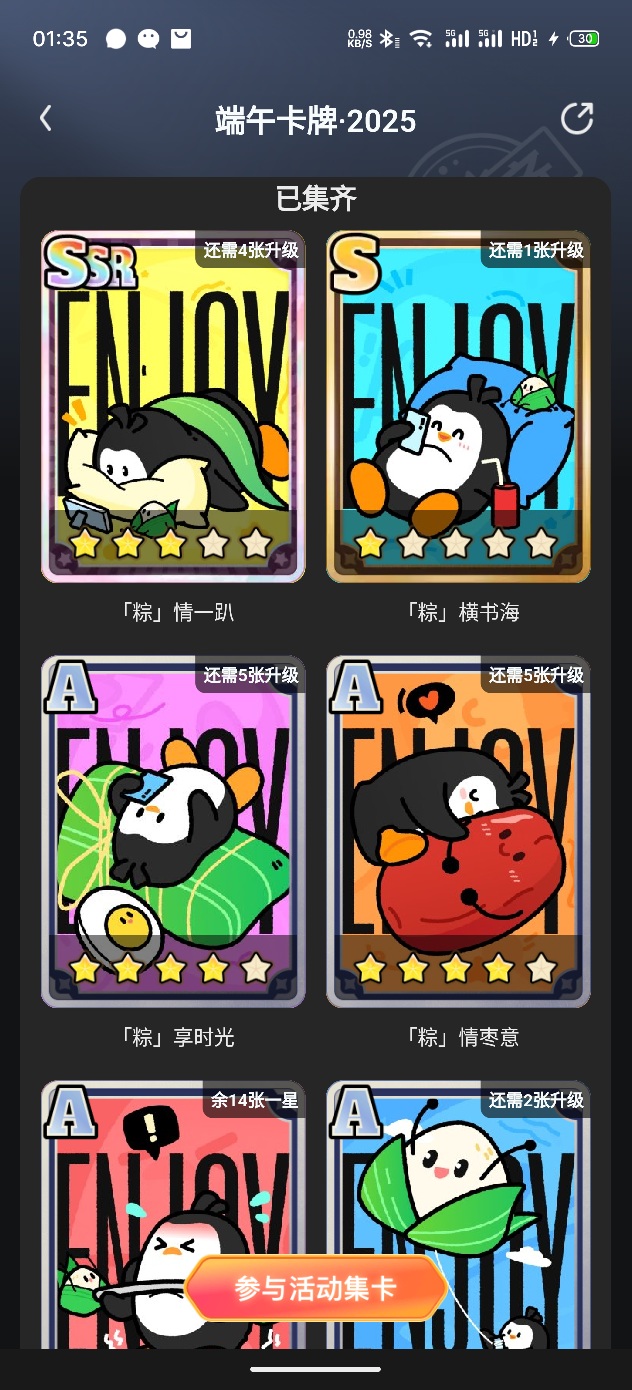Open the SSR card「粽」情一趴
Viewport: 632px width, 1390px height.
click(173, 407)
